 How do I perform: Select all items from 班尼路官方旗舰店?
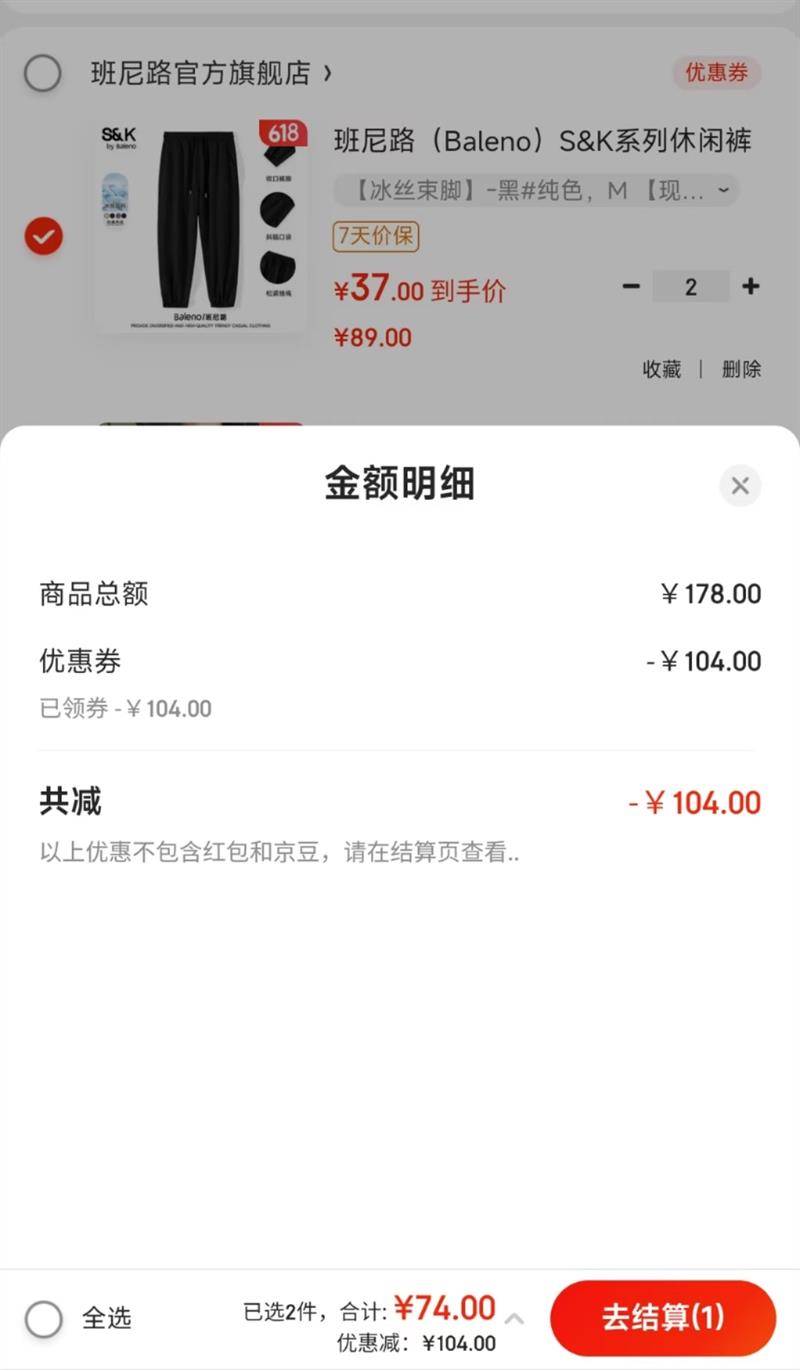tap(42, 73)
